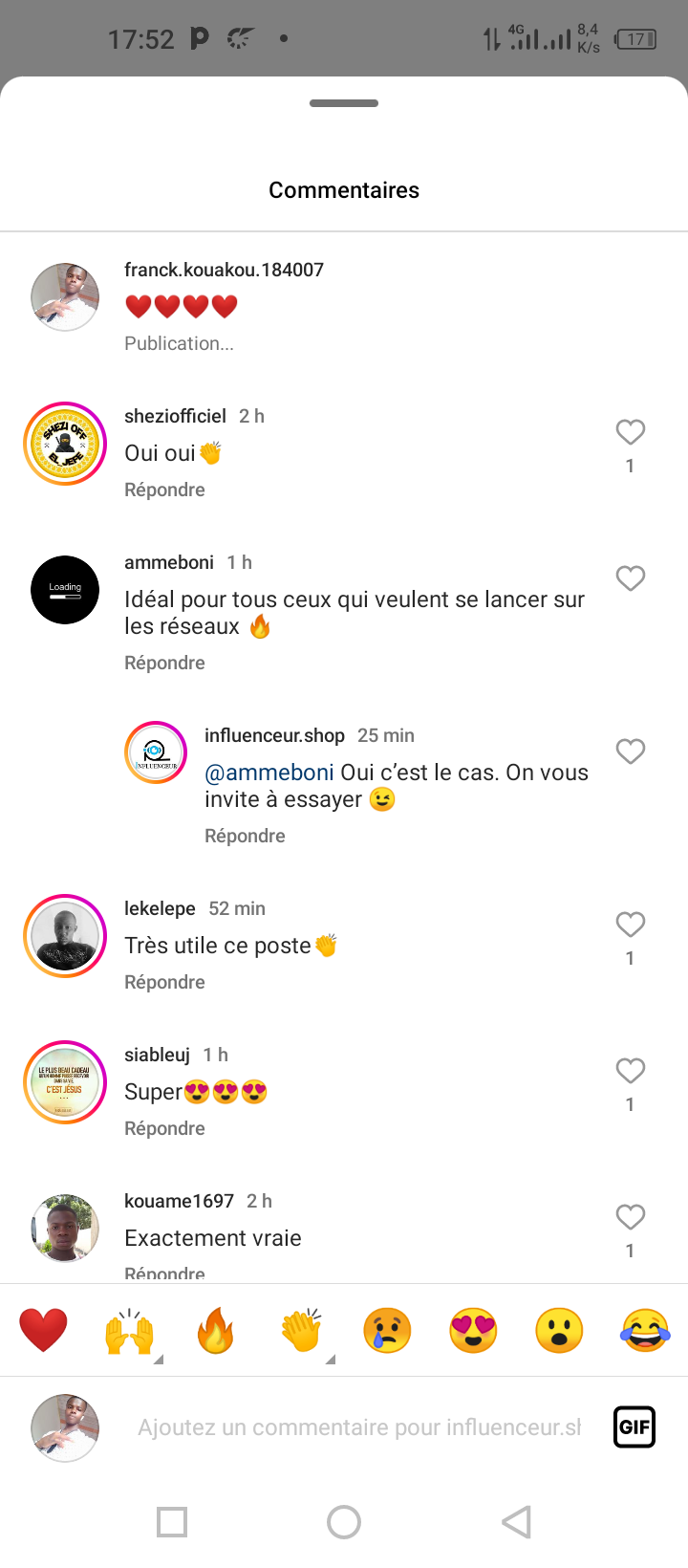Open sheziofficiel's profile picture
Viewport: 688px width, 1568px height.
point(65,444)
